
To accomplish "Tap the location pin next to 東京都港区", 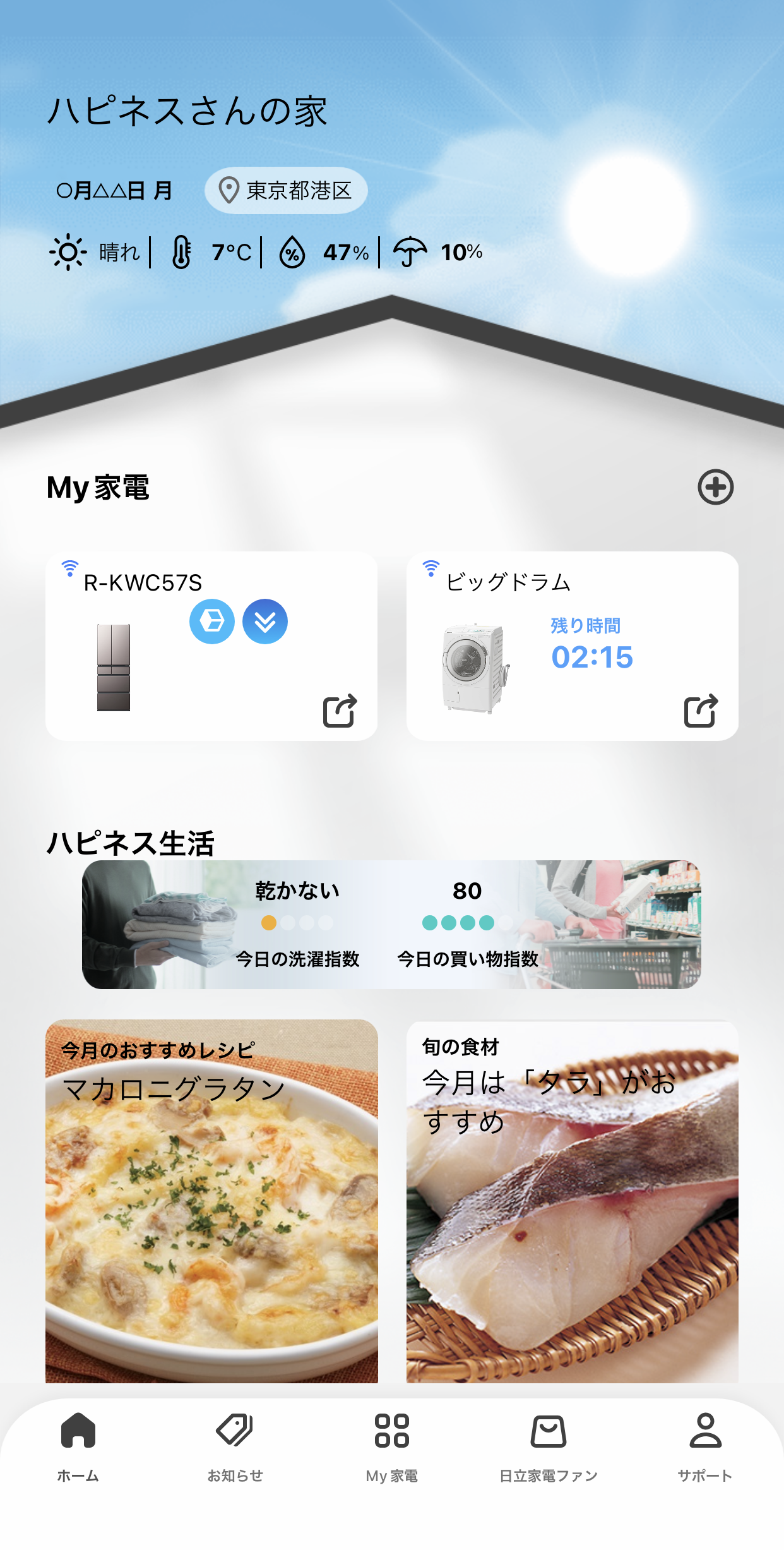I will (229, 190).
